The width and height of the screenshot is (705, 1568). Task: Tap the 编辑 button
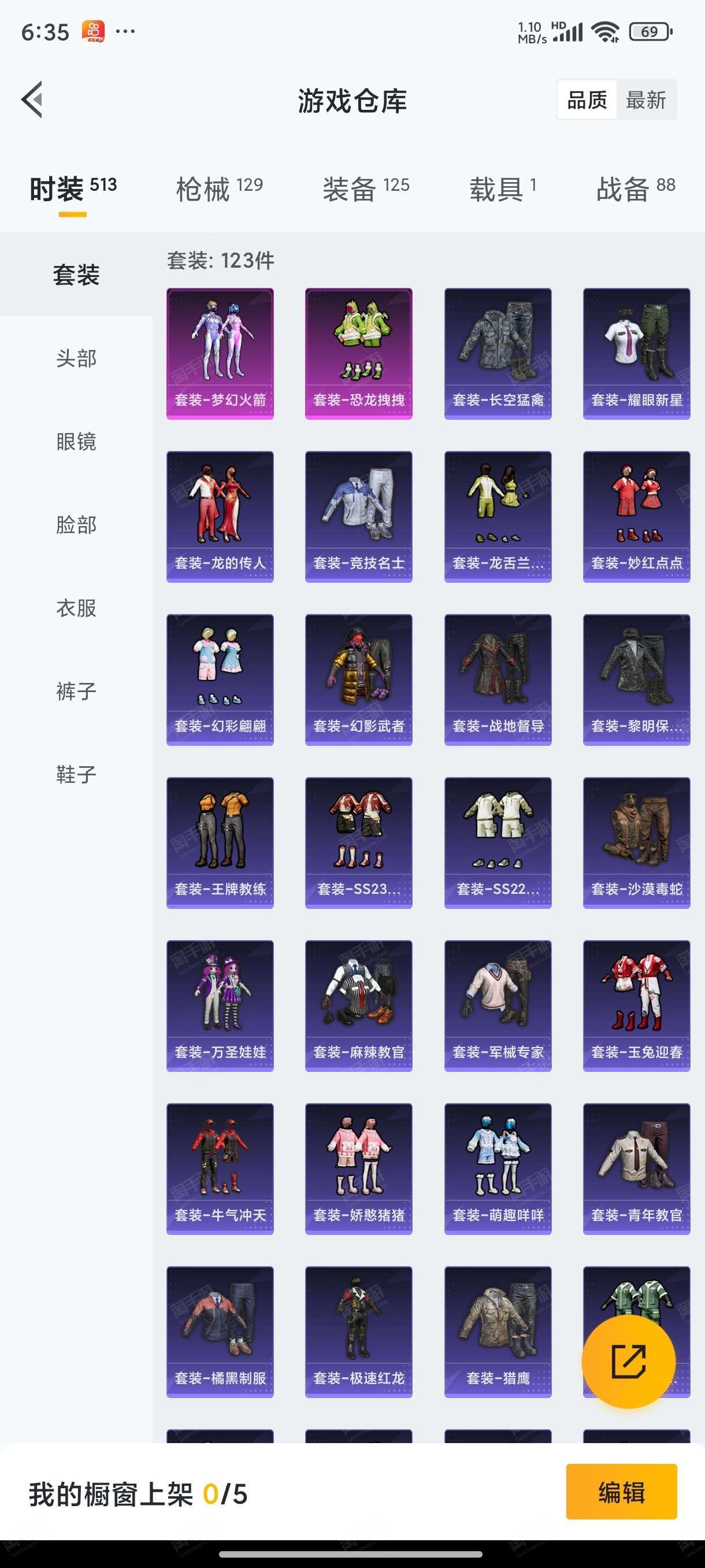click(x=621, y=1492)
